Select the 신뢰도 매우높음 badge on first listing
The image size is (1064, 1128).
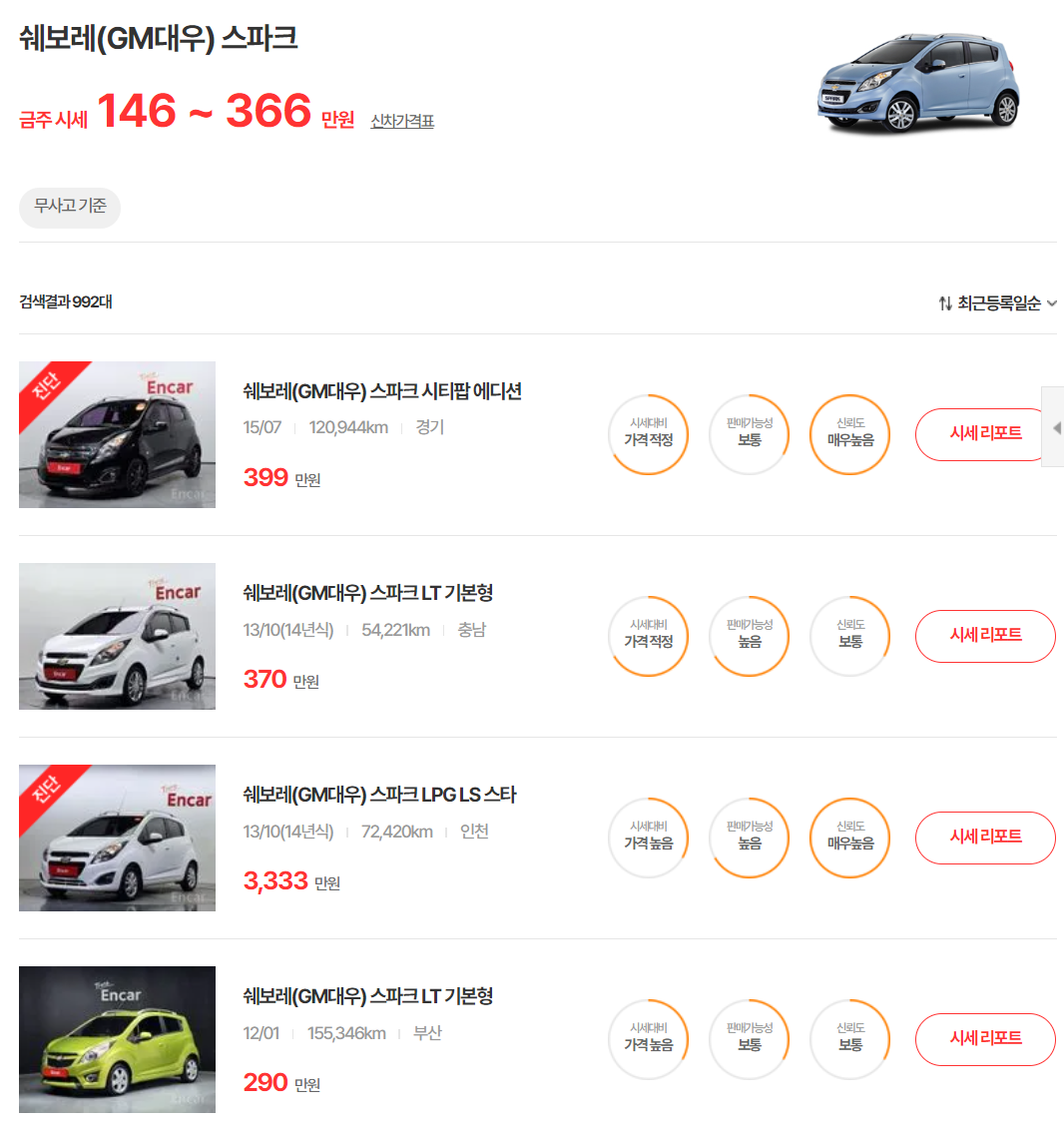tap(849, 434)
